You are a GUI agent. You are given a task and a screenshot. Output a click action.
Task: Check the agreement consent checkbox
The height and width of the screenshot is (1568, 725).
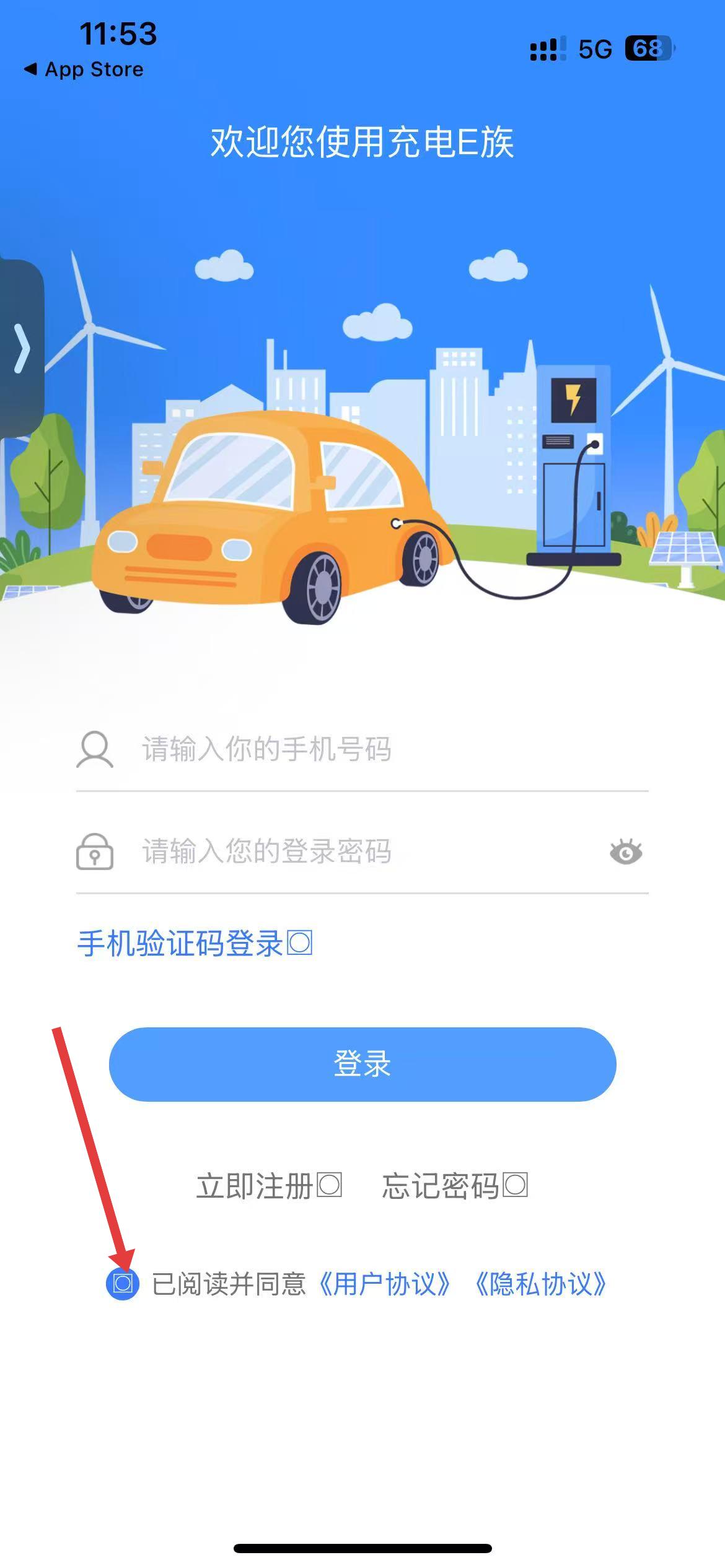click(123, 1284)
